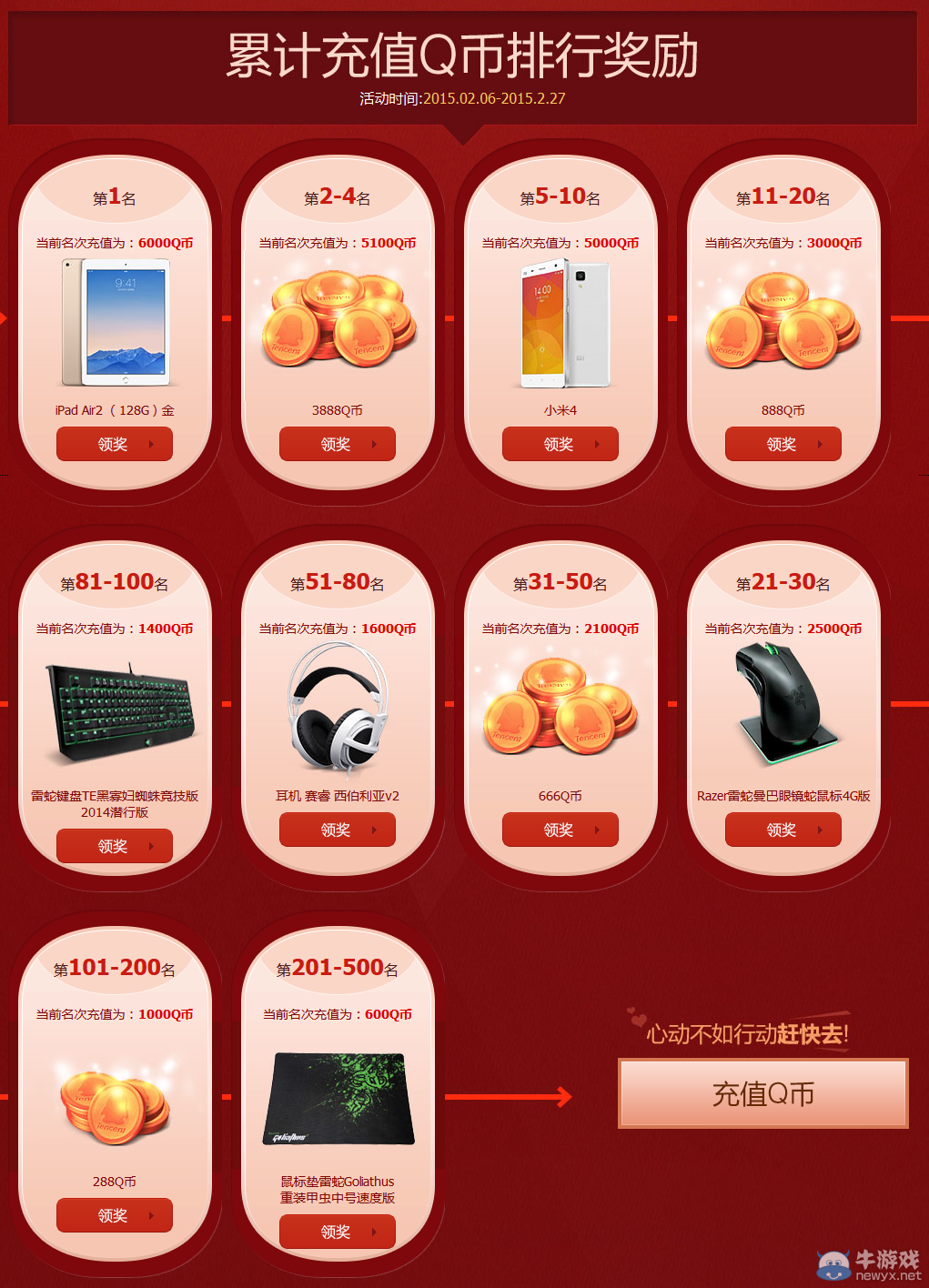Claim the Razer Mamba mouse prize
Screen dimensions: 929x1288
(783, 830)
